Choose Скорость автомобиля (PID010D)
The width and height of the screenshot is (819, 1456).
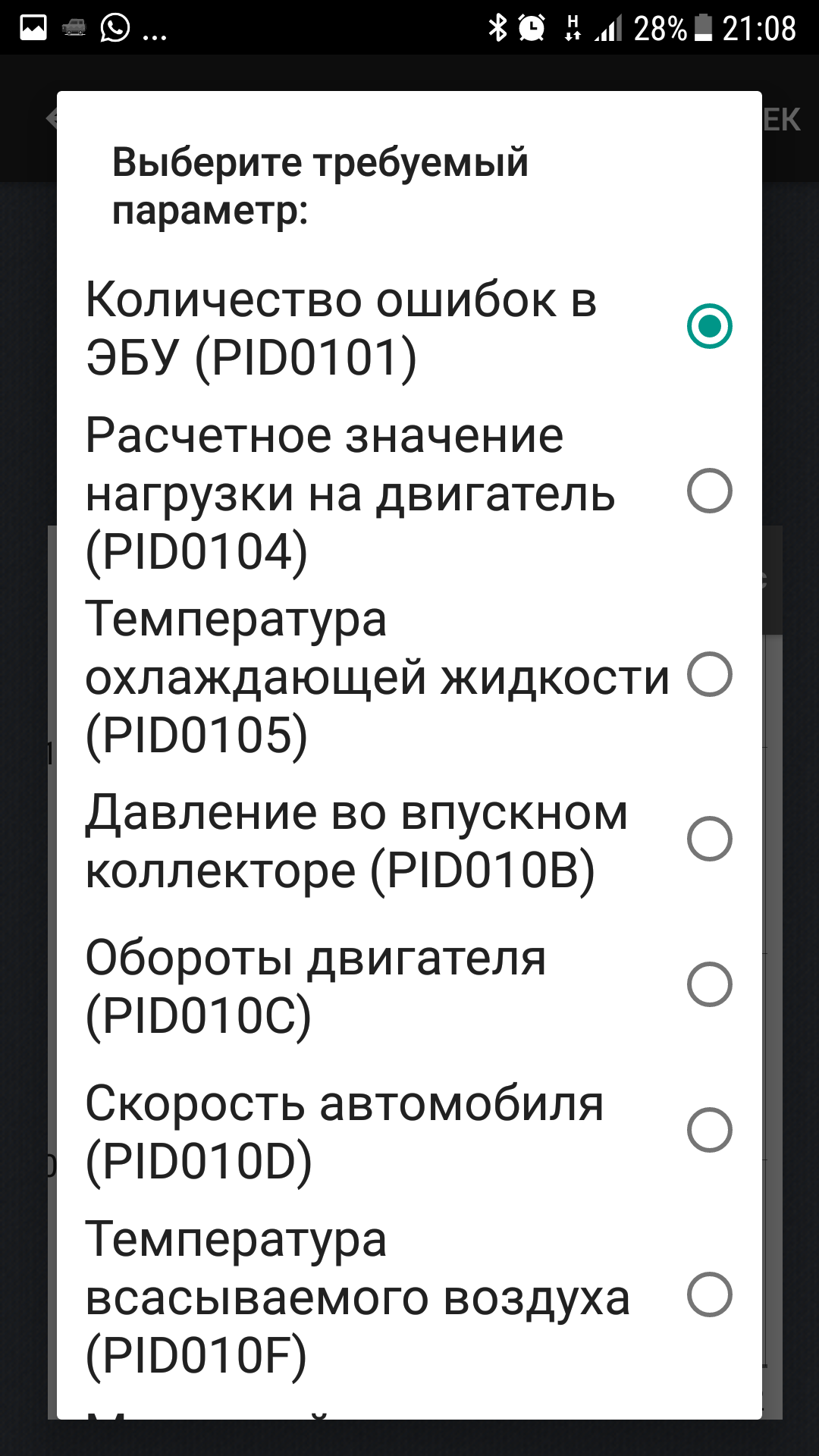(x=409, y=1131)
